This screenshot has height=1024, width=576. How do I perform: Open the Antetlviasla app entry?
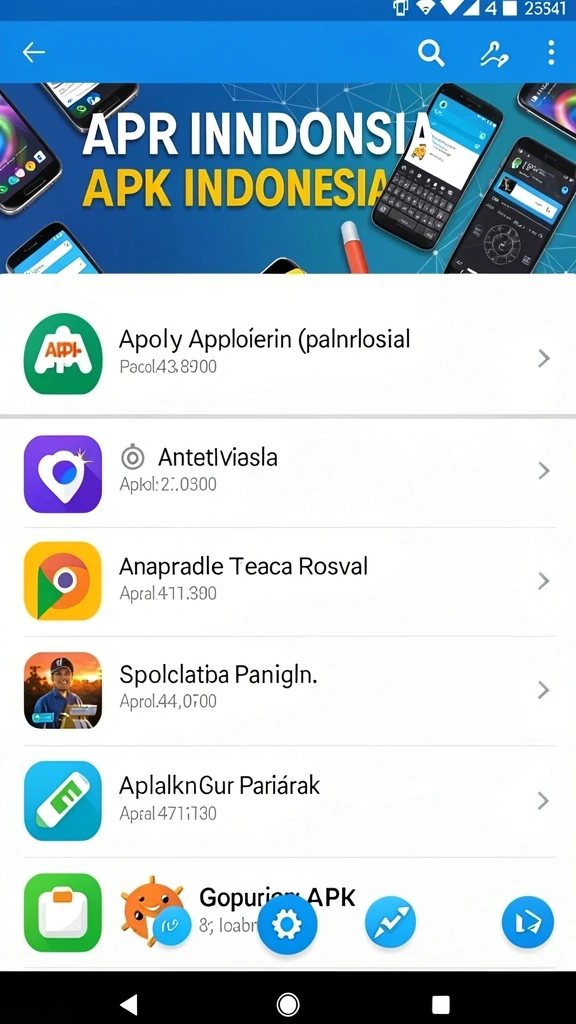(x=288, y=473)
